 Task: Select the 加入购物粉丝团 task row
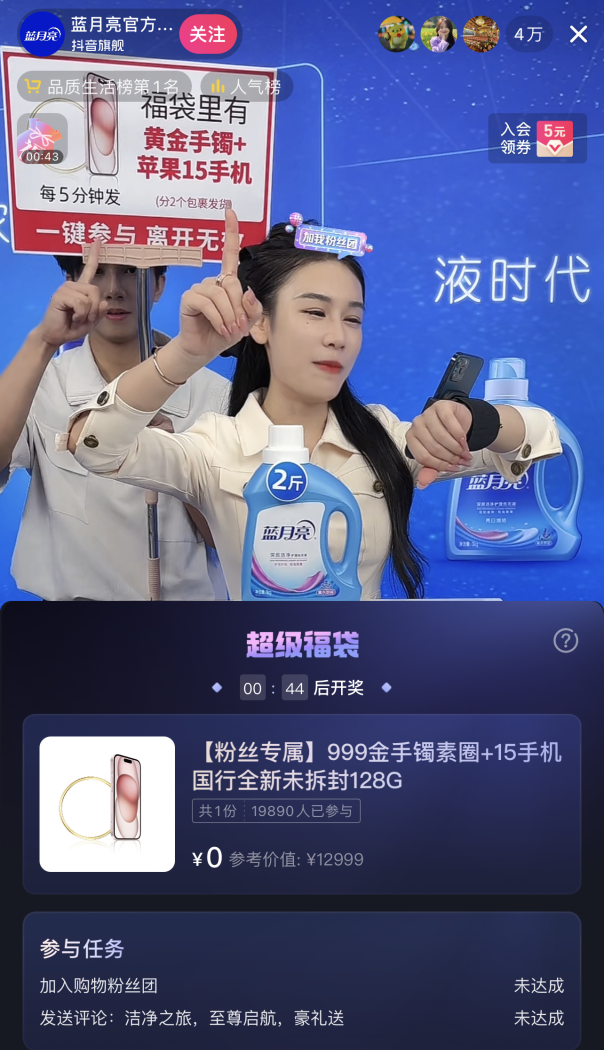(301, 986)
